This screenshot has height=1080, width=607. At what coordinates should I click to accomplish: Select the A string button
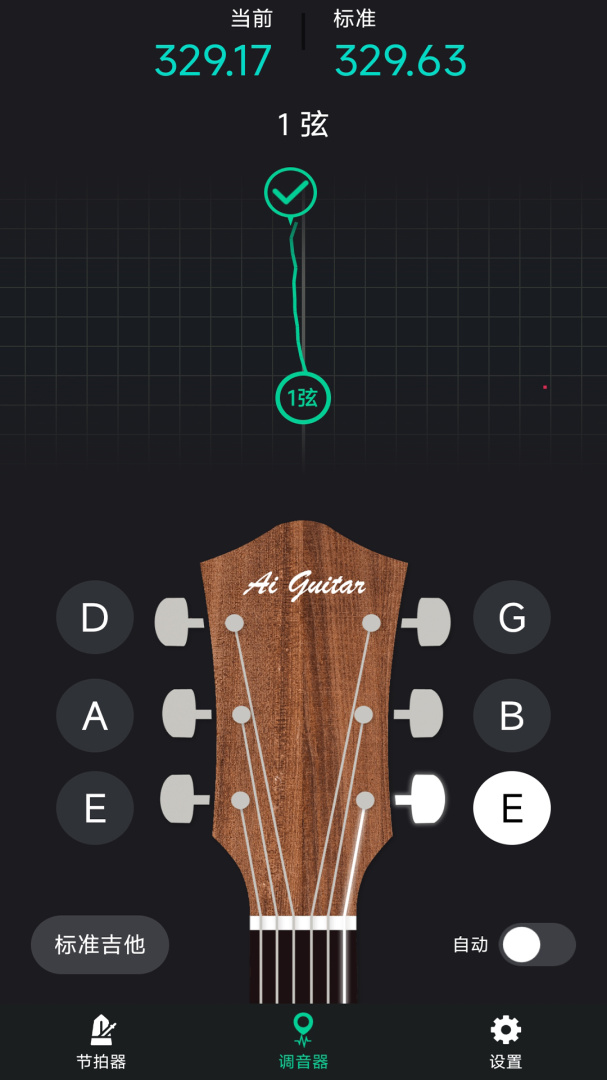click(x=95, y=715)
